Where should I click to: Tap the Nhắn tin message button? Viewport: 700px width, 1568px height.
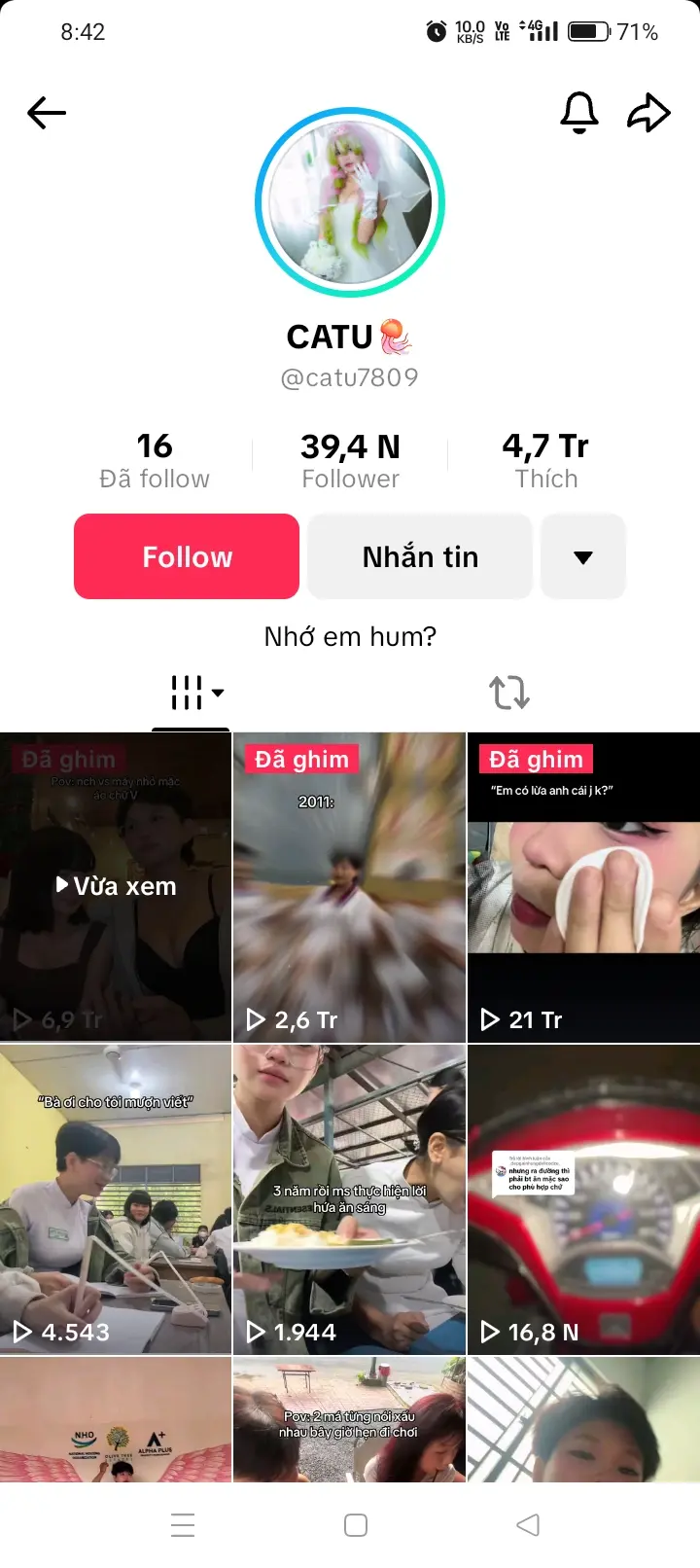[420, 556]
